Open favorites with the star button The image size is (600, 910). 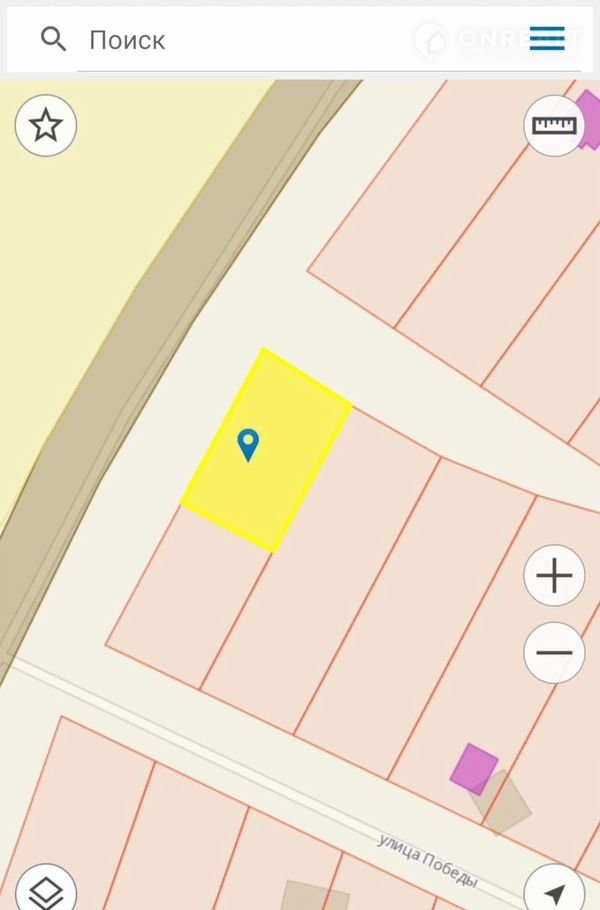click(46, 126)
